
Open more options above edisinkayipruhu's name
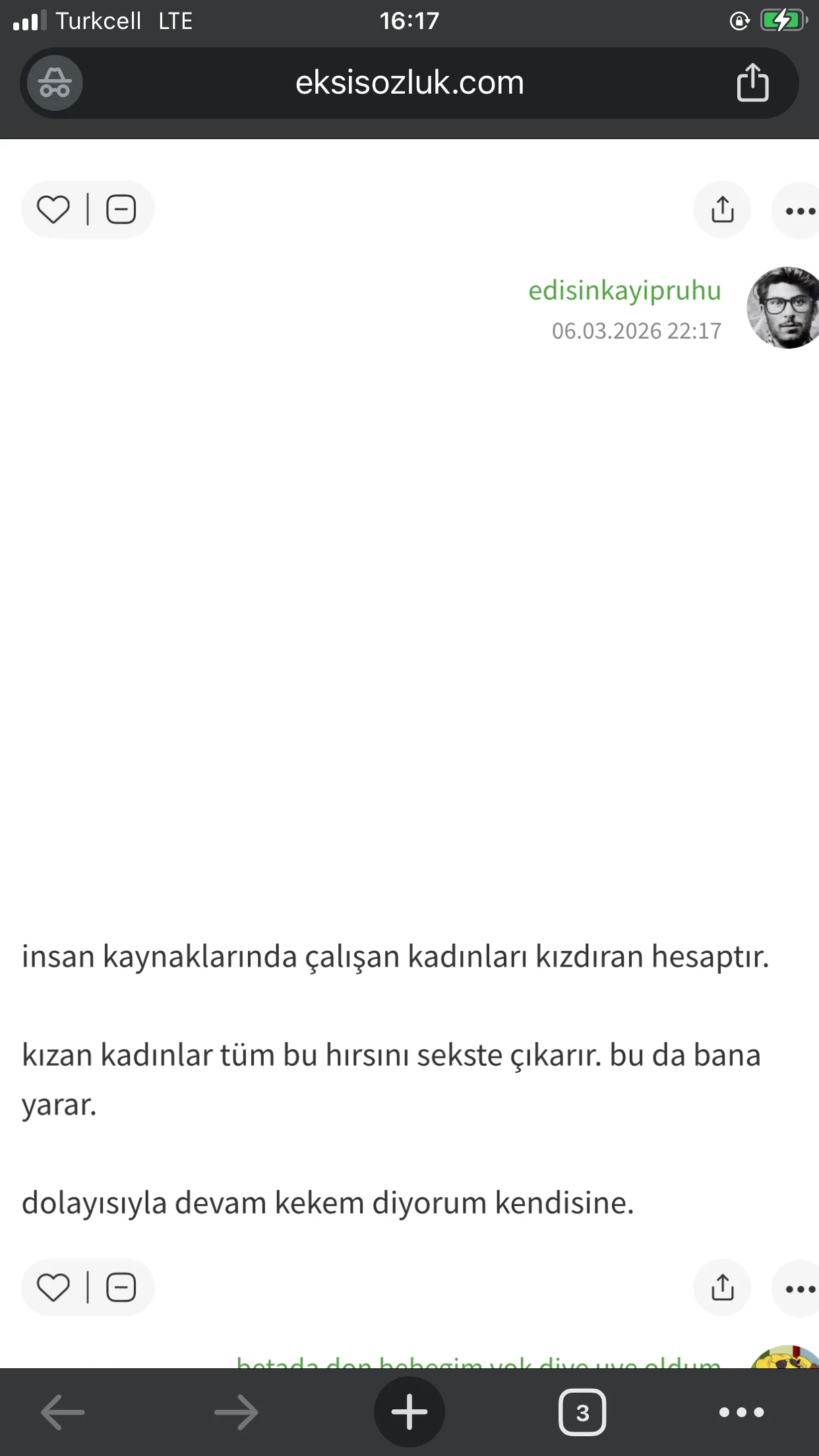click(x=799, y=211)
